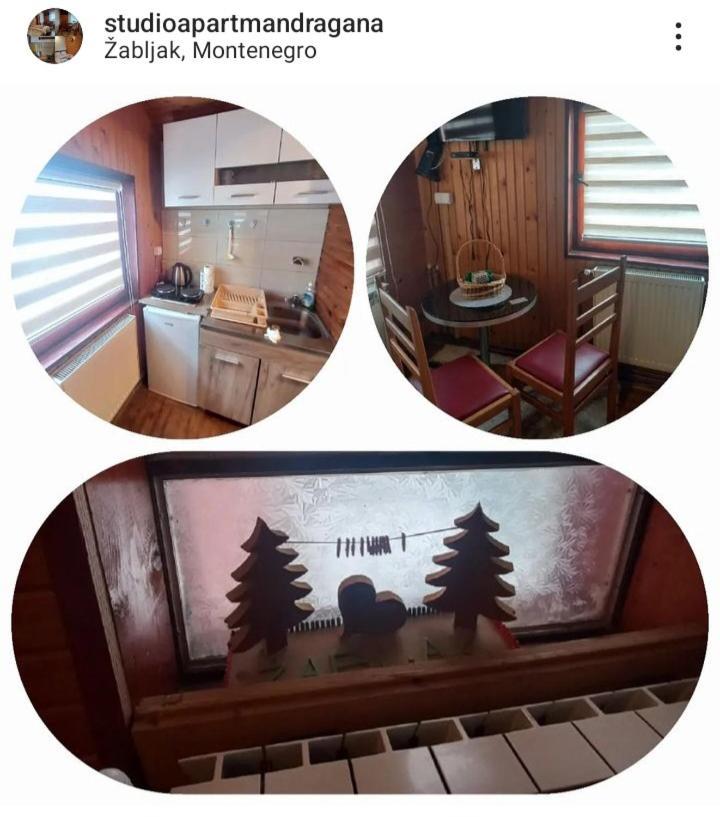This screenshot has width=720, height=817.
Task: Open studioapartmandragana profile picture
Action: pos(55,36)
